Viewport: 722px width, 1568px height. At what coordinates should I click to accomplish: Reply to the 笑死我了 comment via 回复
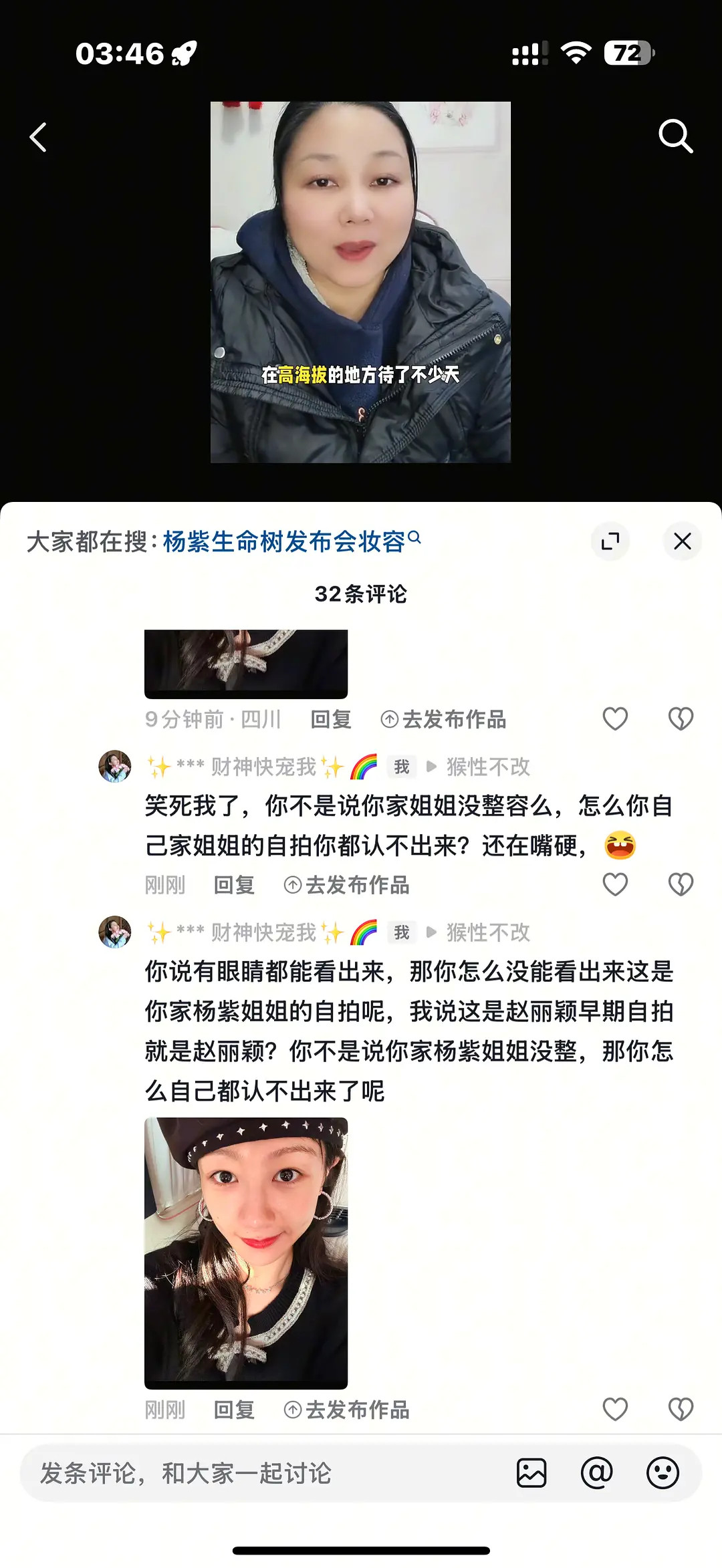235,884
